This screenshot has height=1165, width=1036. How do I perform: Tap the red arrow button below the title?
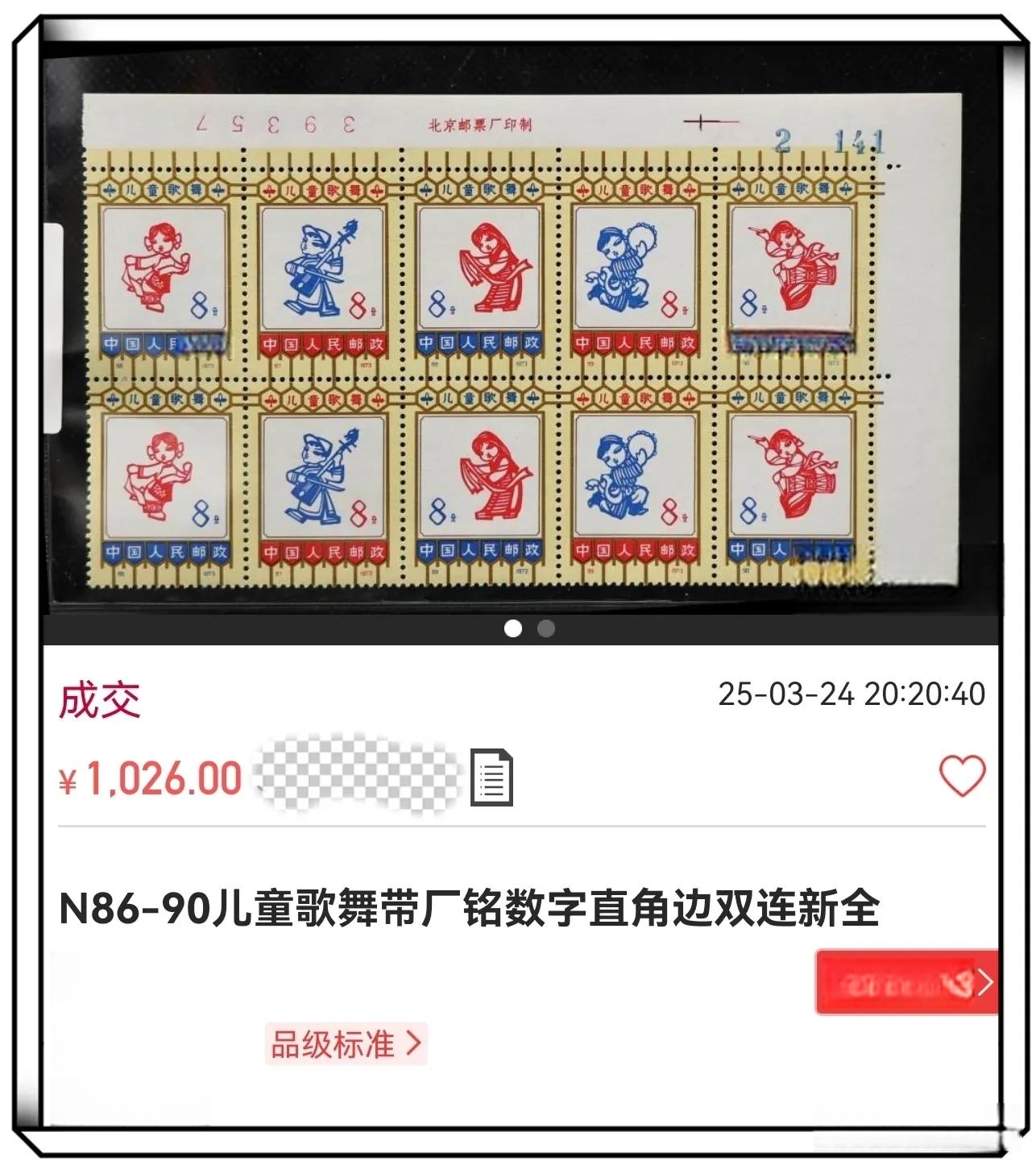pyautogui.click(x=909, y=982)
